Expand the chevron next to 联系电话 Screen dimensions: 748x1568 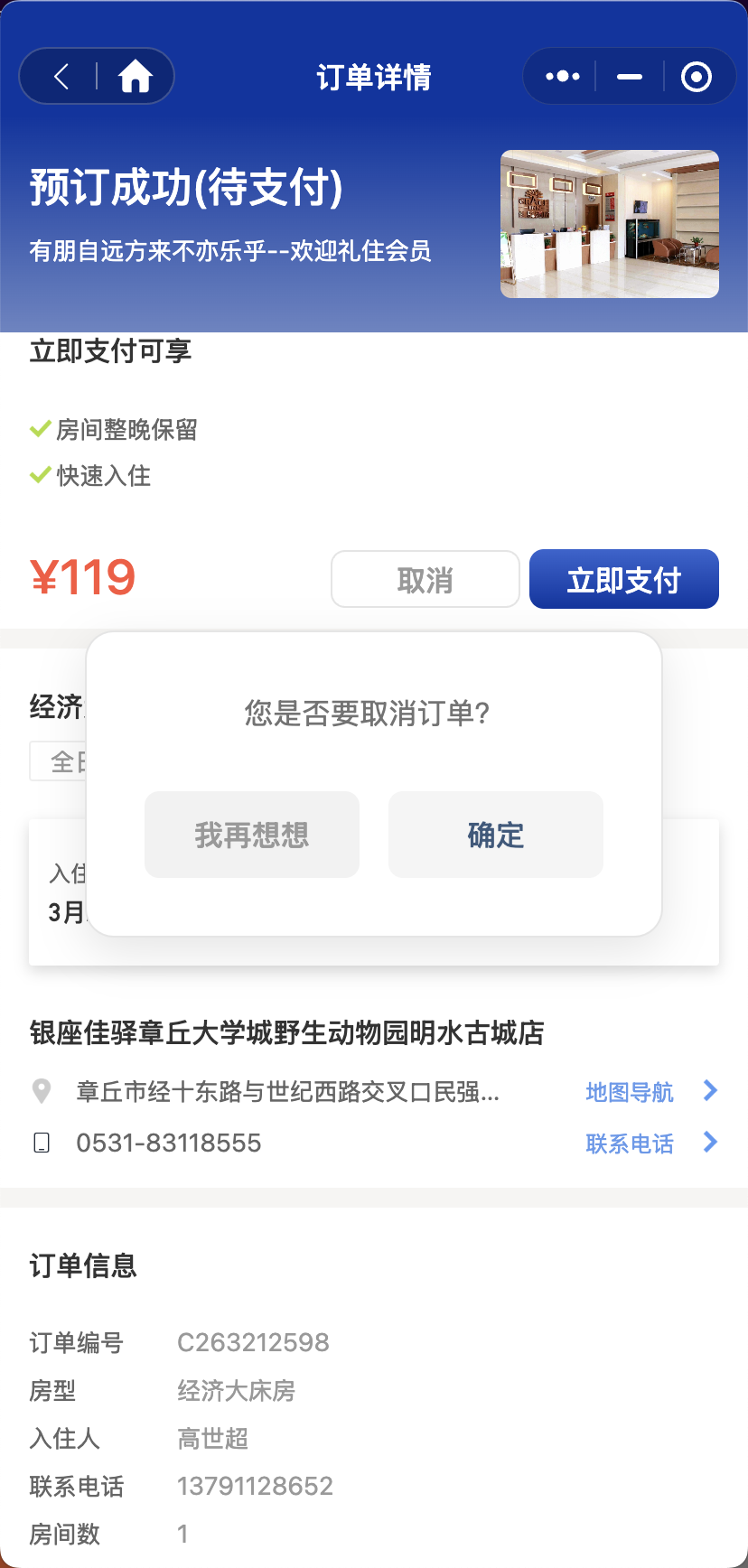point(711,1143)
